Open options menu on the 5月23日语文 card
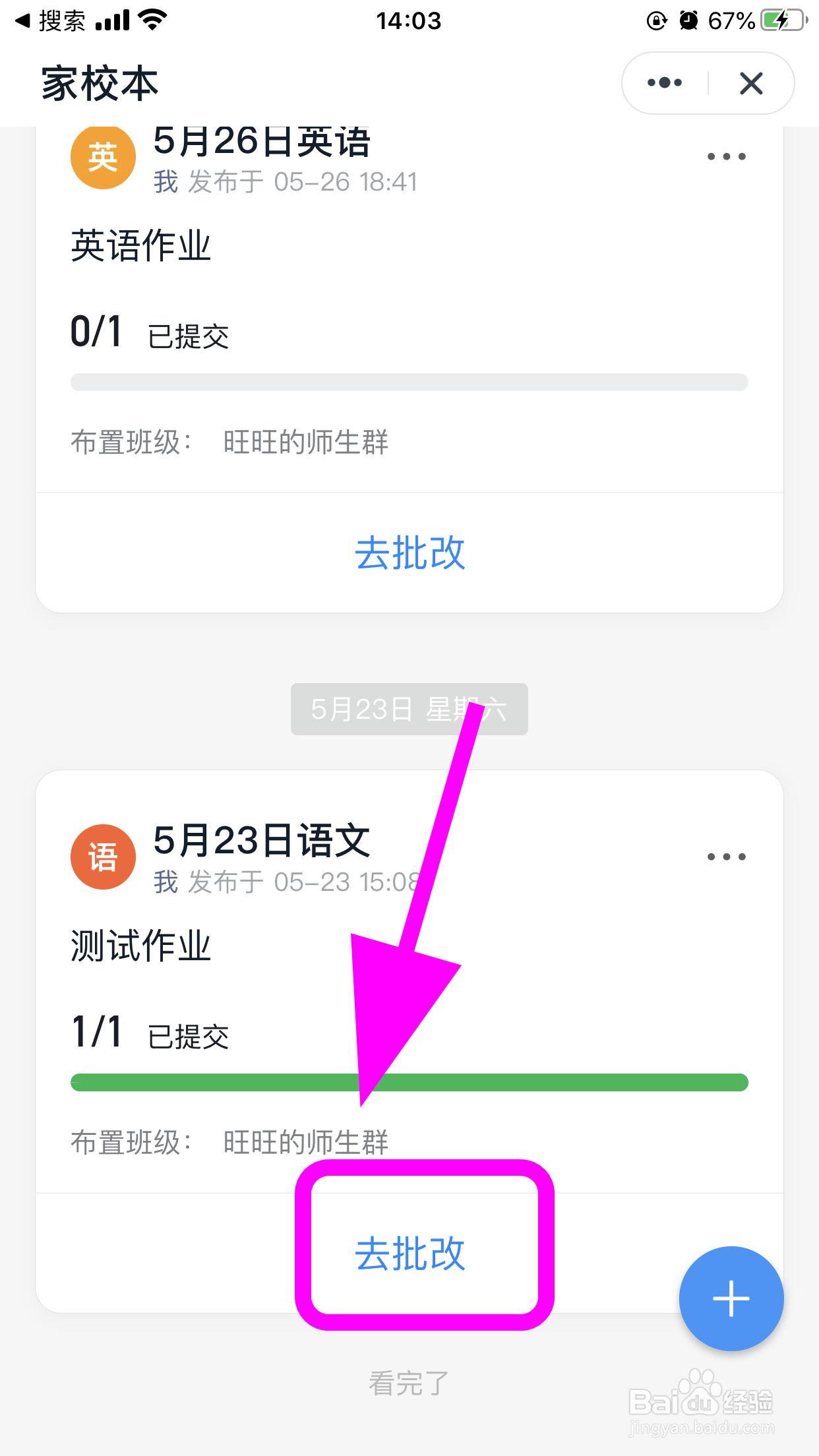Image resolution: width=819 pixels, height=1456 pixels. tap(724, 856)
